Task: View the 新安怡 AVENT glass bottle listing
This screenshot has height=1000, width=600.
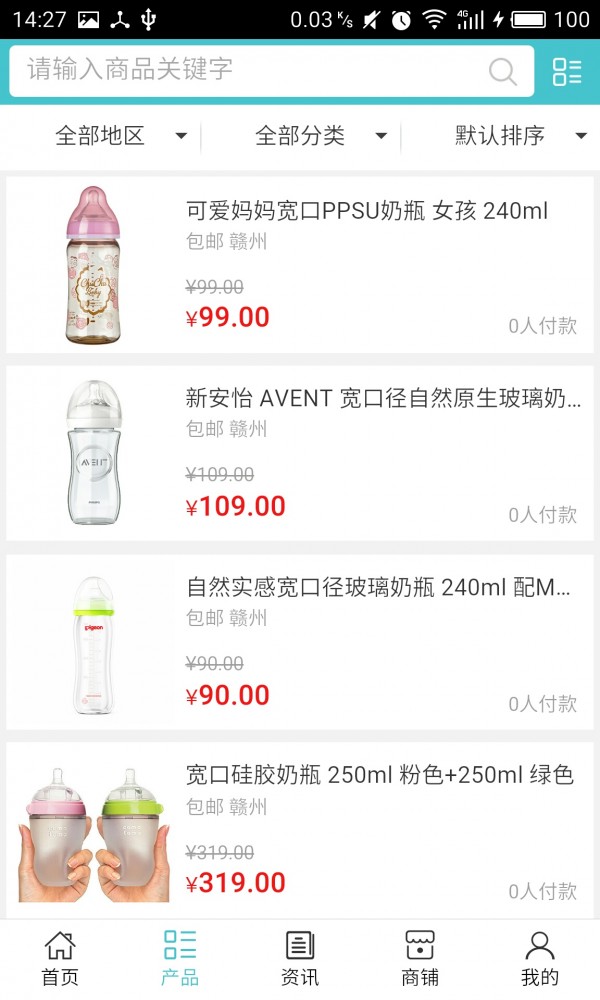Action: [300, 453]
